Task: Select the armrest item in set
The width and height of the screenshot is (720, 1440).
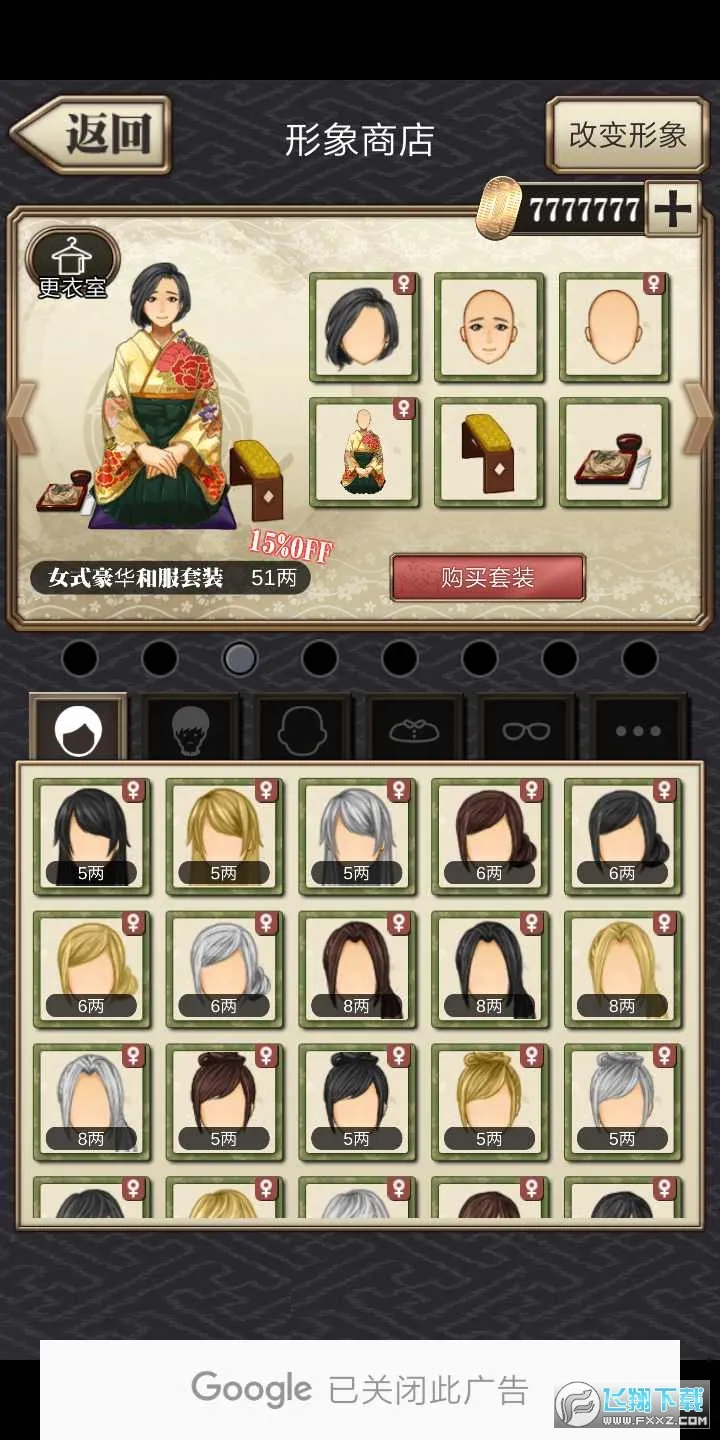Action: point(489,452)
